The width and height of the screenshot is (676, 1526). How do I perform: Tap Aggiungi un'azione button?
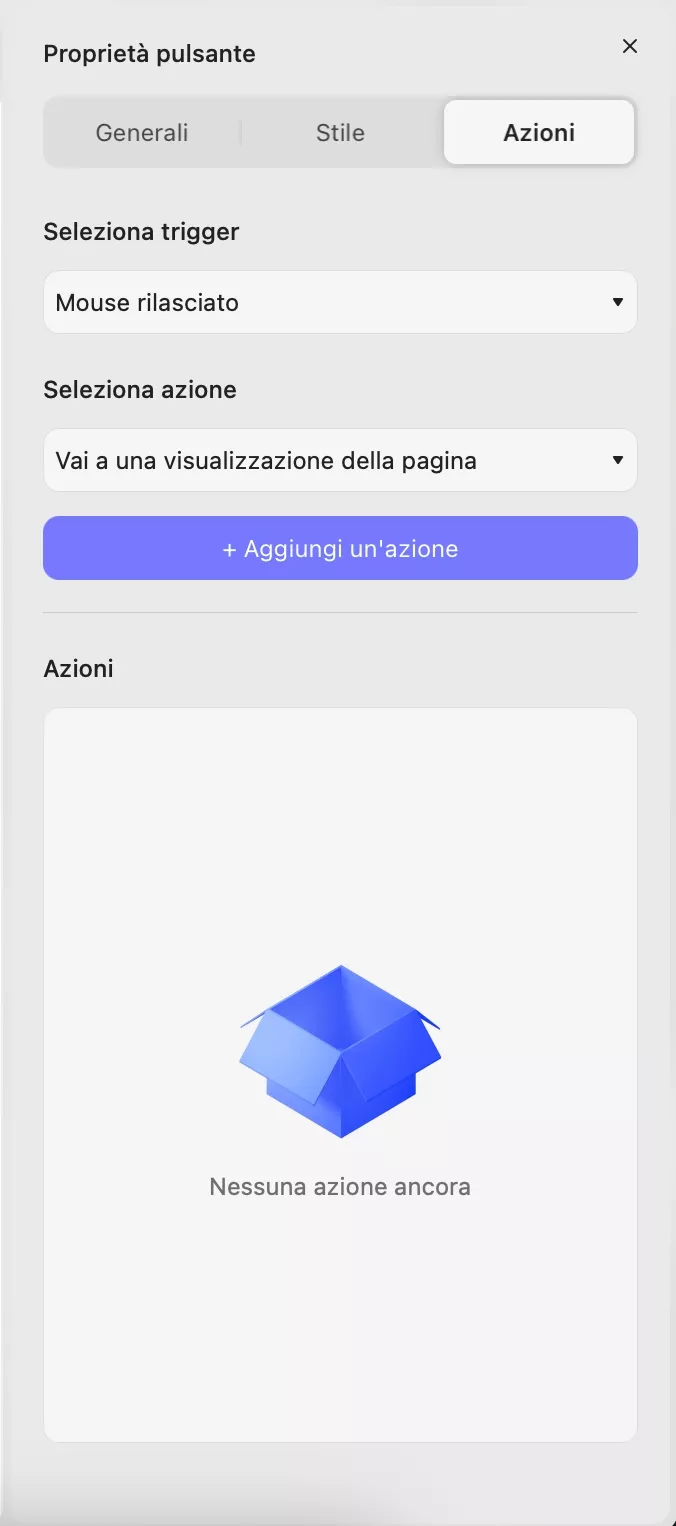click(340, 548)
